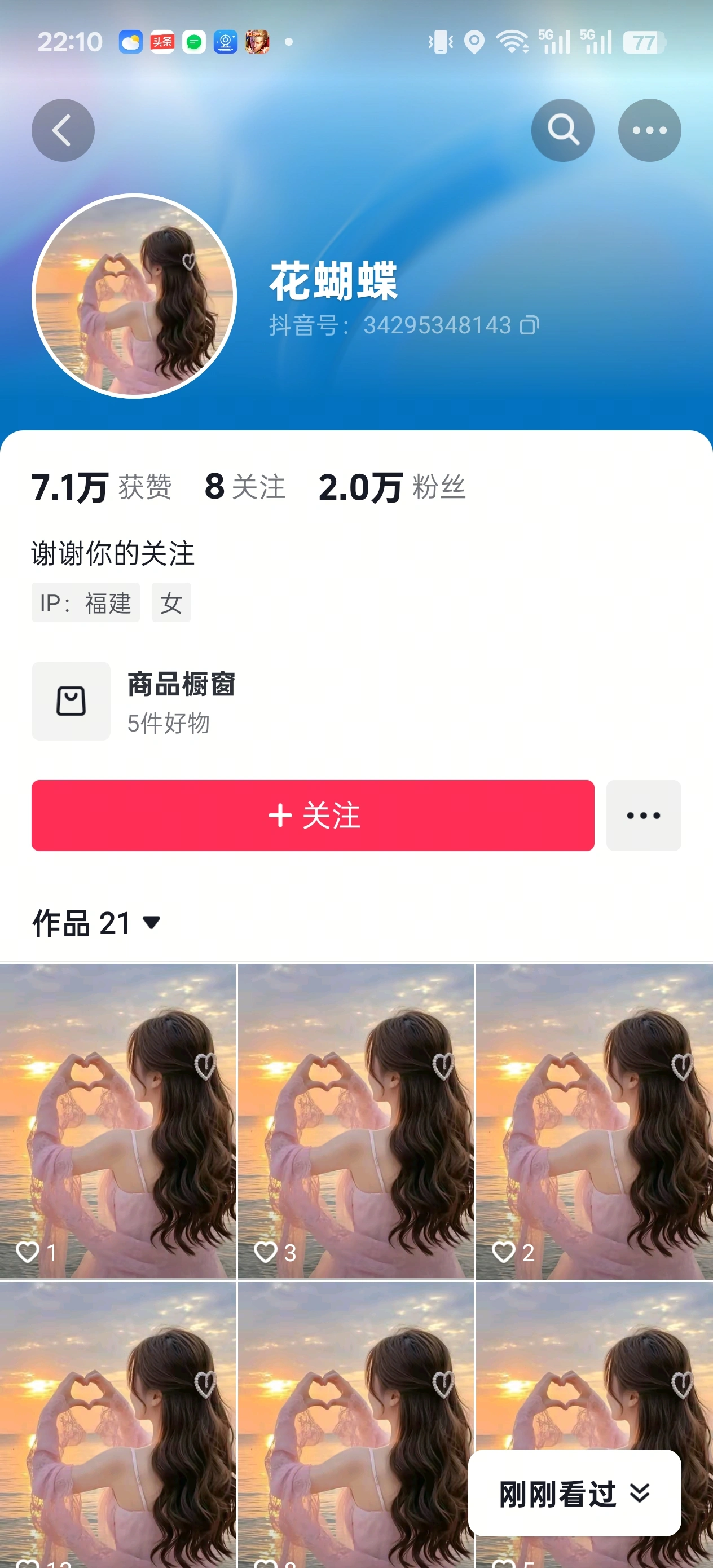Follow 花蝴蝶 with the red 关注 button
The image size is (713, 1568).
[x=313, y=815]
